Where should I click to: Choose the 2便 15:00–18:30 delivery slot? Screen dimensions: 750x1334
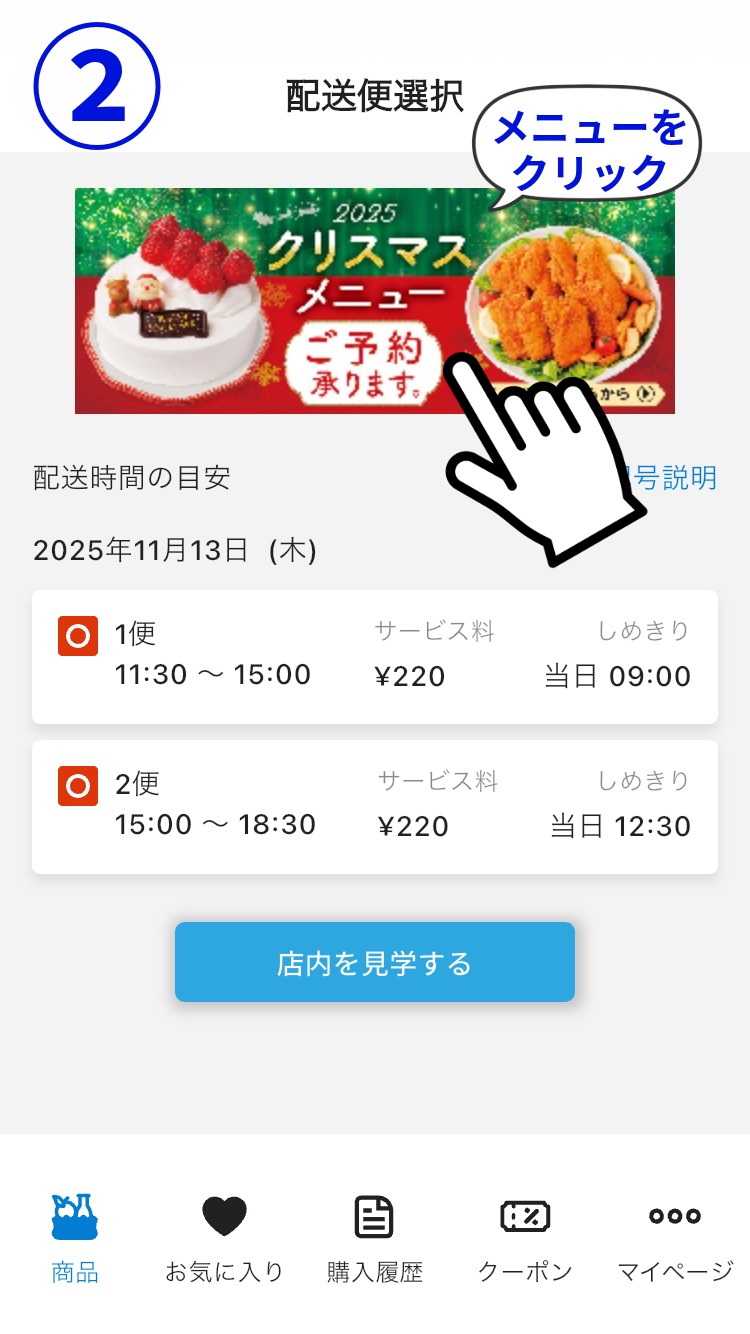374,806
